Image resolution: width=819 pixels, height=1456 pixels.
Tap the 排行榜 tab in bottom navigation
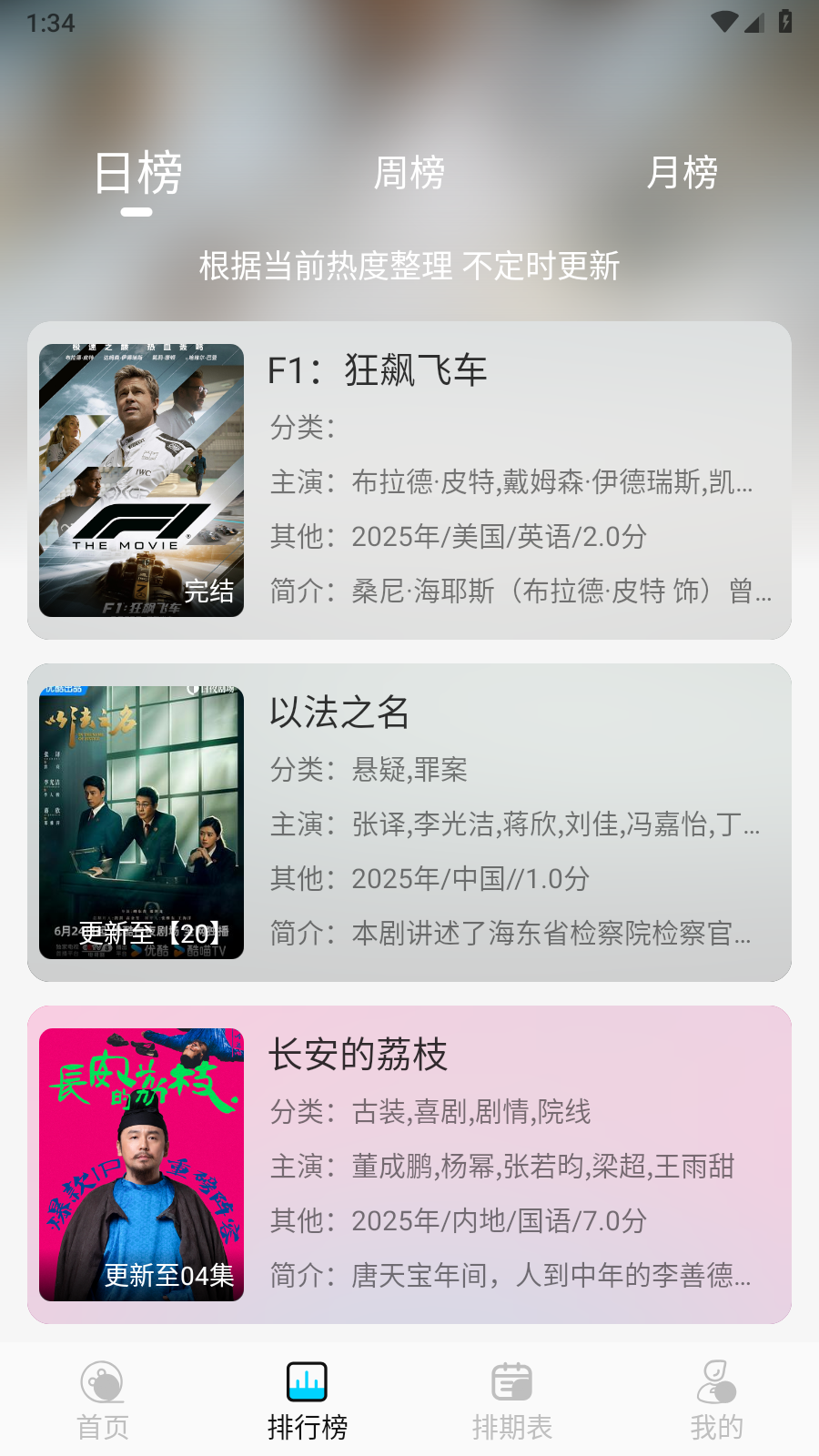[x=308, y=1401]
